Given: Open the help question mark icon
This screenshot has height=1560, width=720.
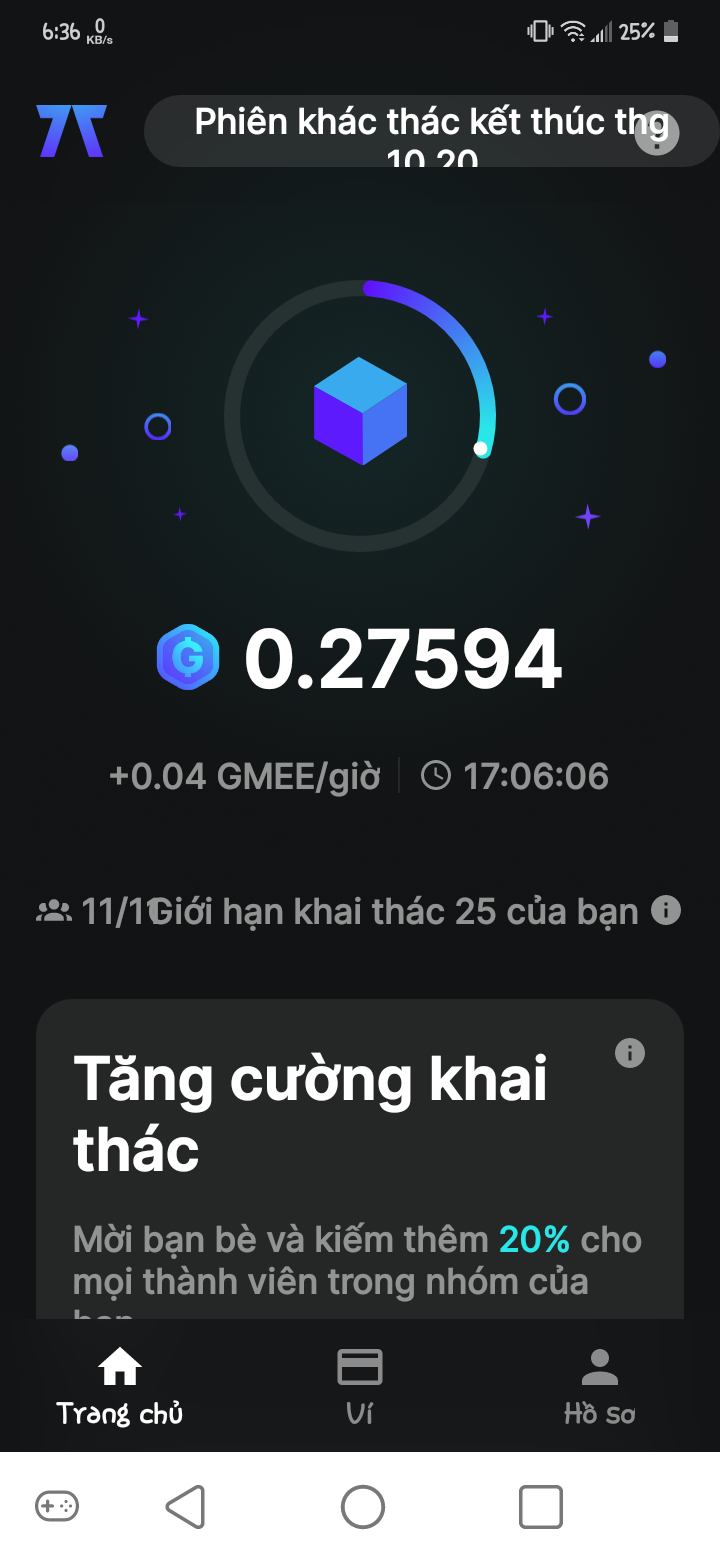Looking at the screenshot, I should tap(657, 133).
